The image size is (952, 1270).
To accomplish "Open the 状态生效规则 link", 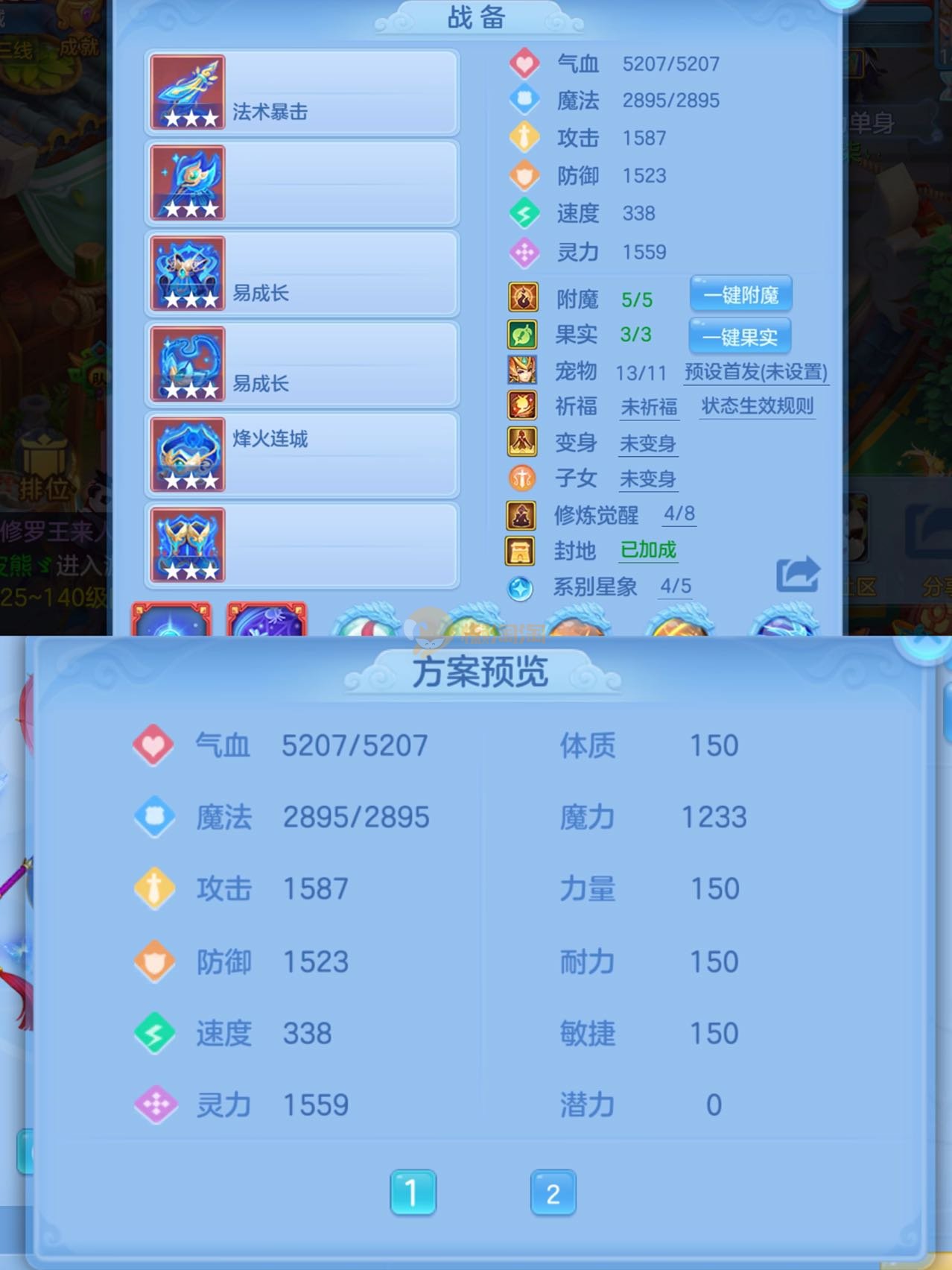I will coord(757,406).
